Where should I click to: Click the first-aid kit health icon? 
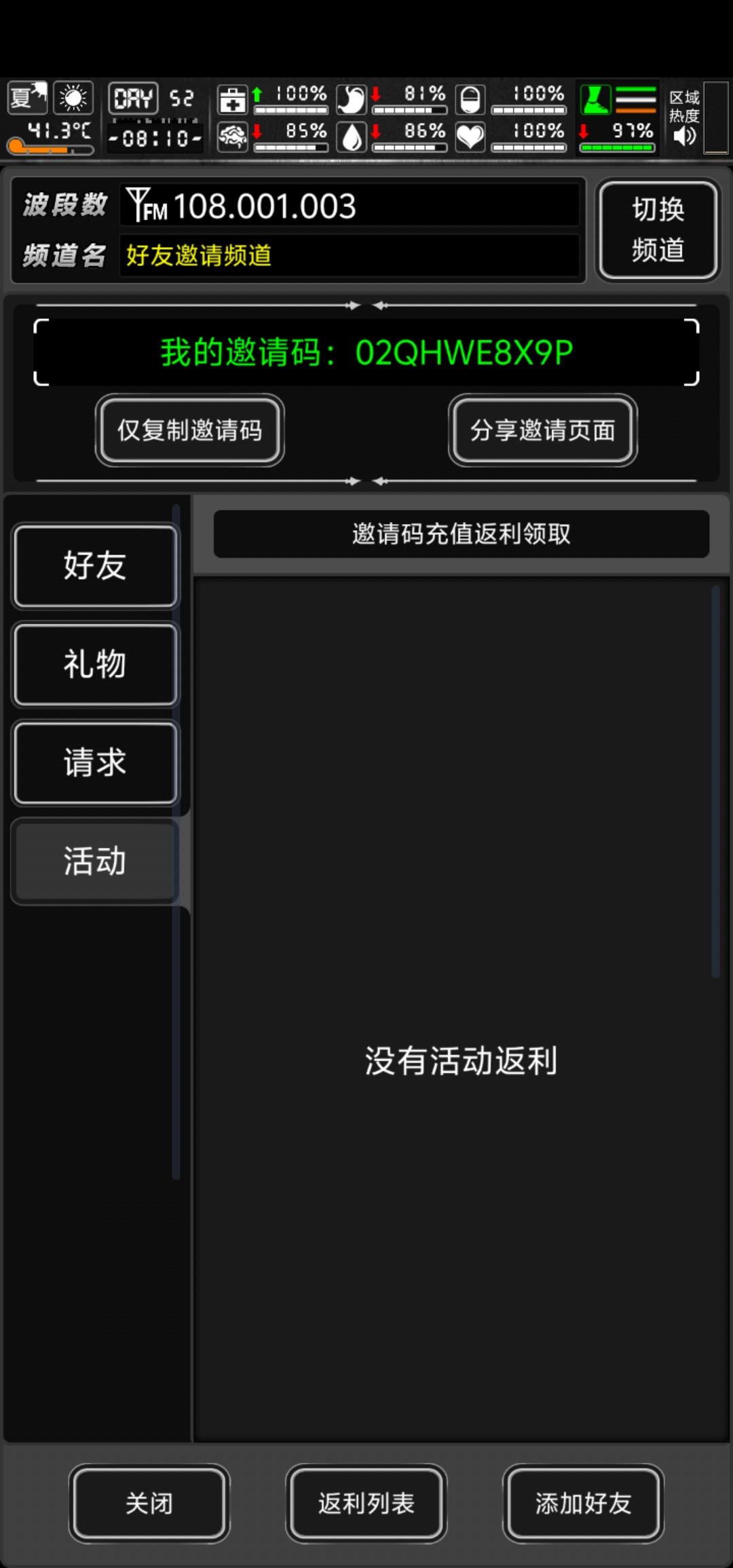(232, 100)
